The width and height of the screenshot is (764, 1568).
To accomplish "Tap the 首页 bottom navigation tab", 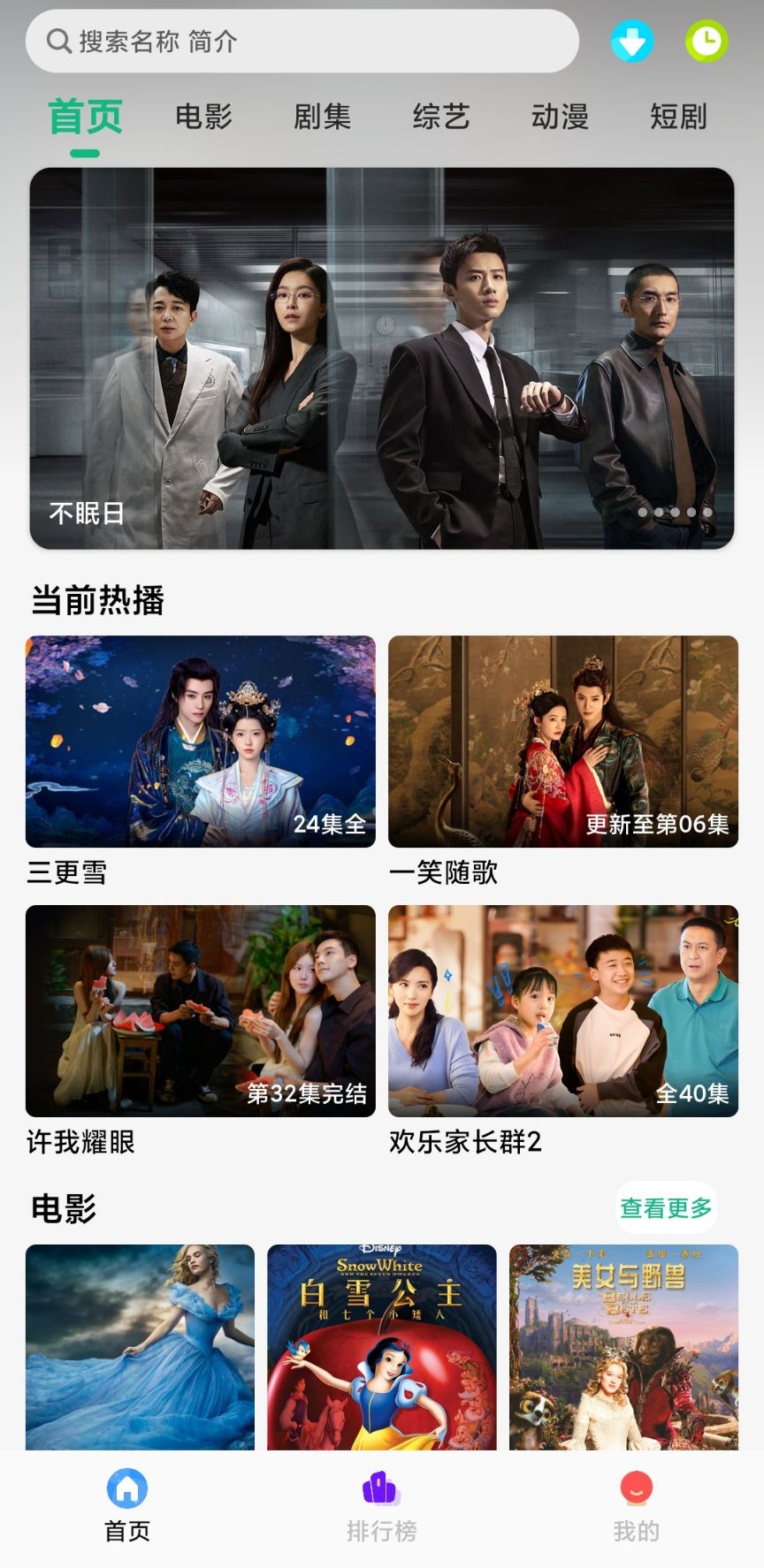I will click(x=127, y=1507).
